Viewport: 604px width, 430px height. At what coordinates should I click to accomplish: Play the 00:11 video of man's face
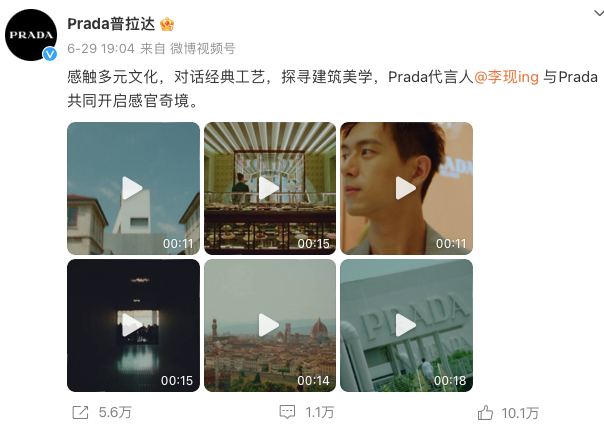coord(405,188)
